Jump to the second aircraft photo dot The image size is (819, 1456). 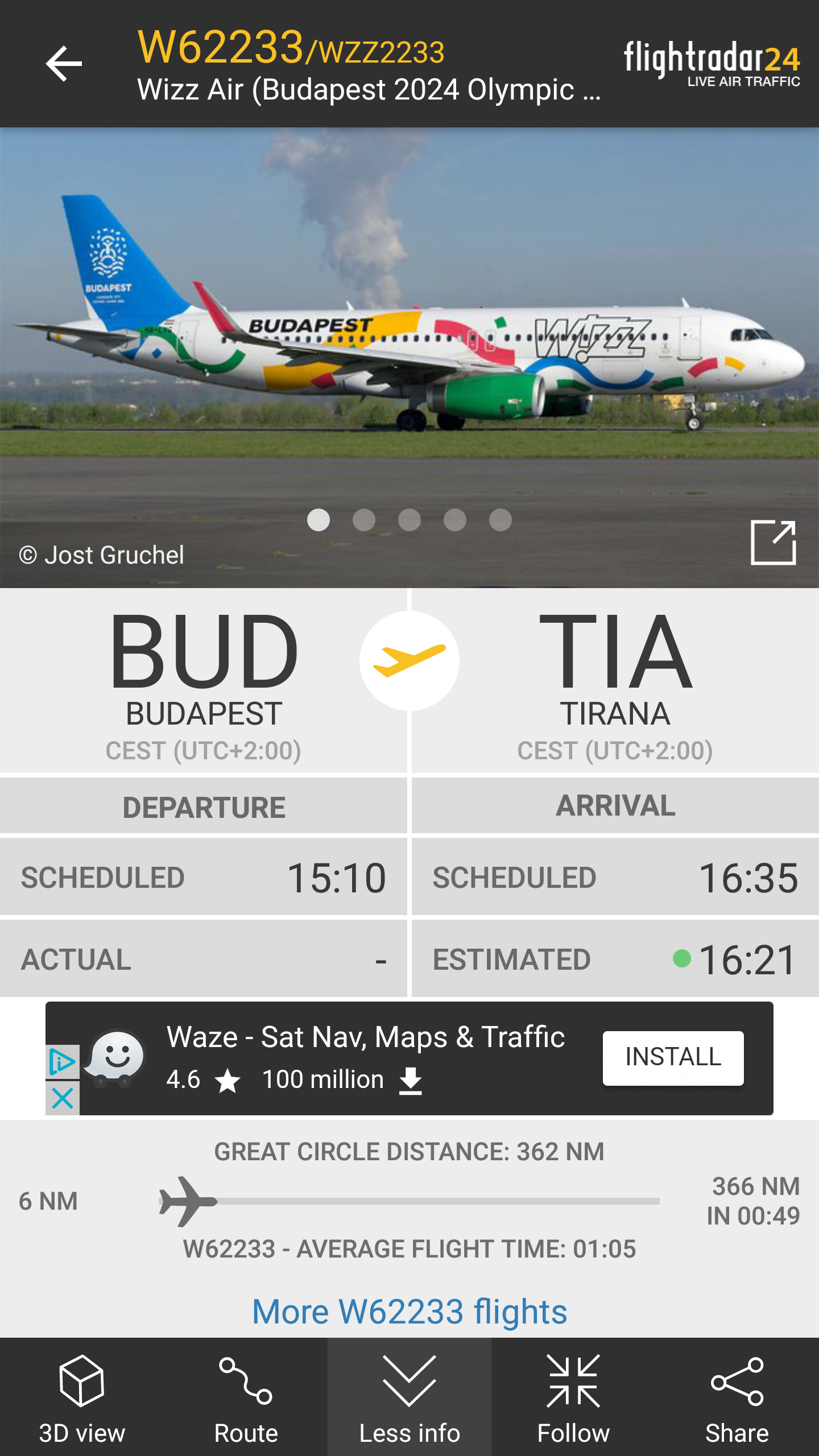pyautogui.click(x=364, y=520)
